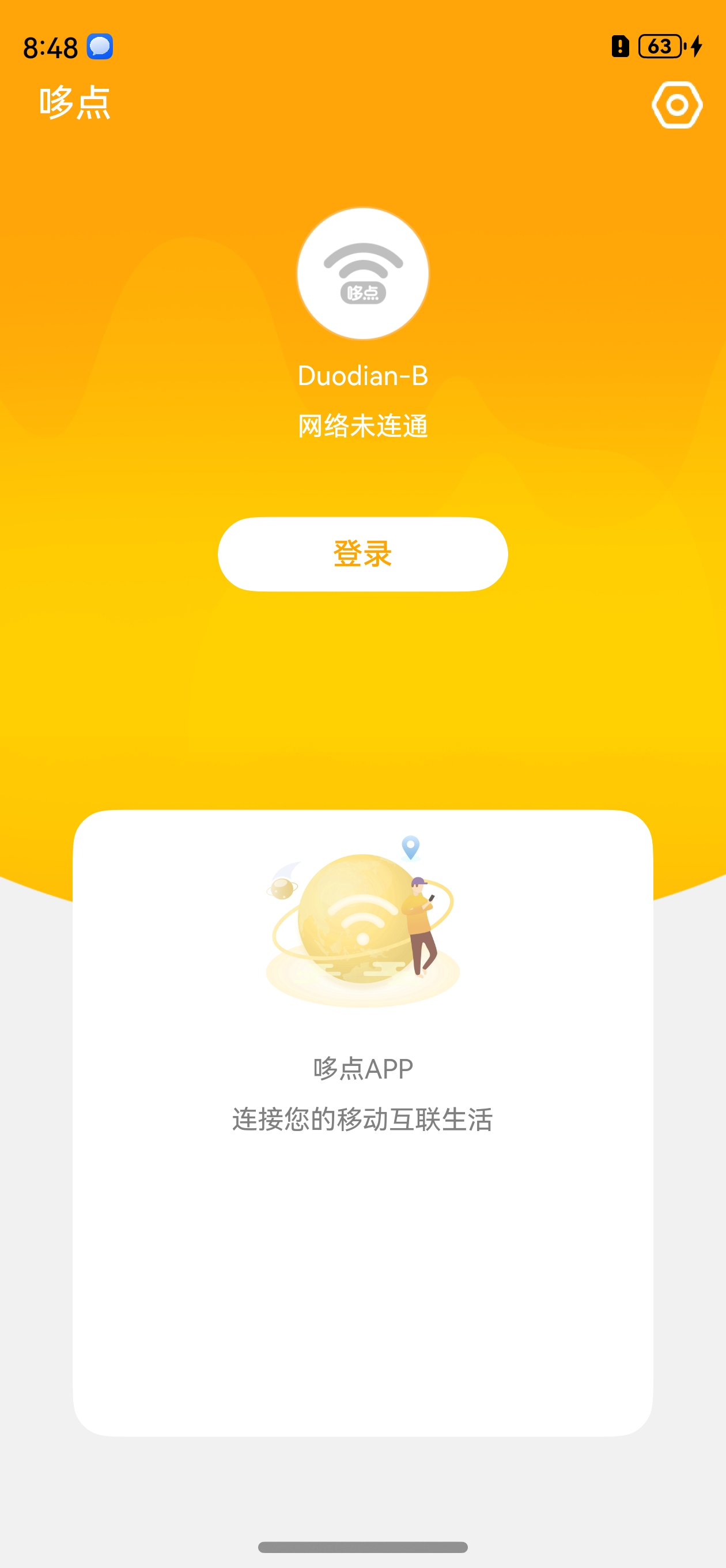Tap the Duodian-B WiFi circle icon
The height and width of the screenshot is (1568, 726).
click(362, 273)
